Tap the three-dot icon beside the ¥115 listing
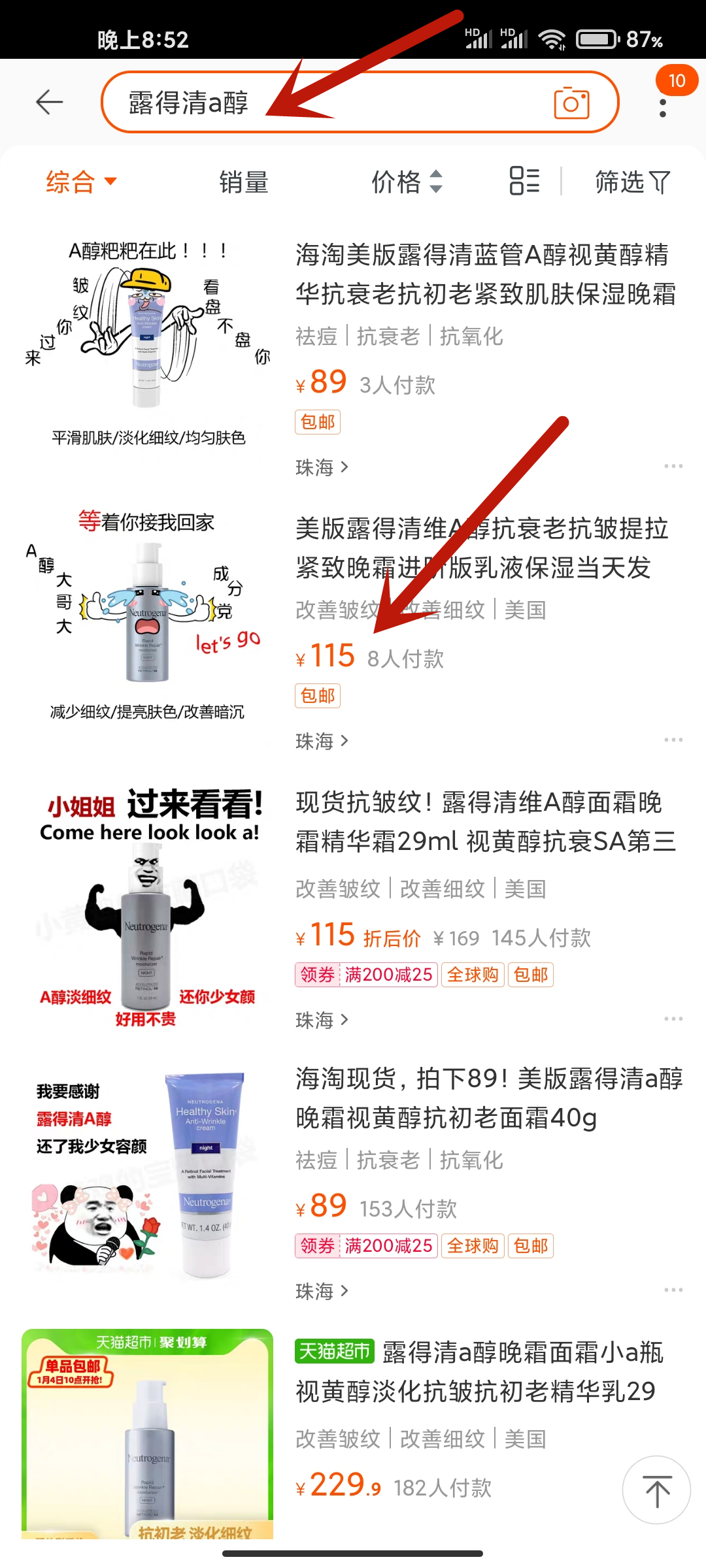Screen dimensions: 706x1568 click(673, 740)
